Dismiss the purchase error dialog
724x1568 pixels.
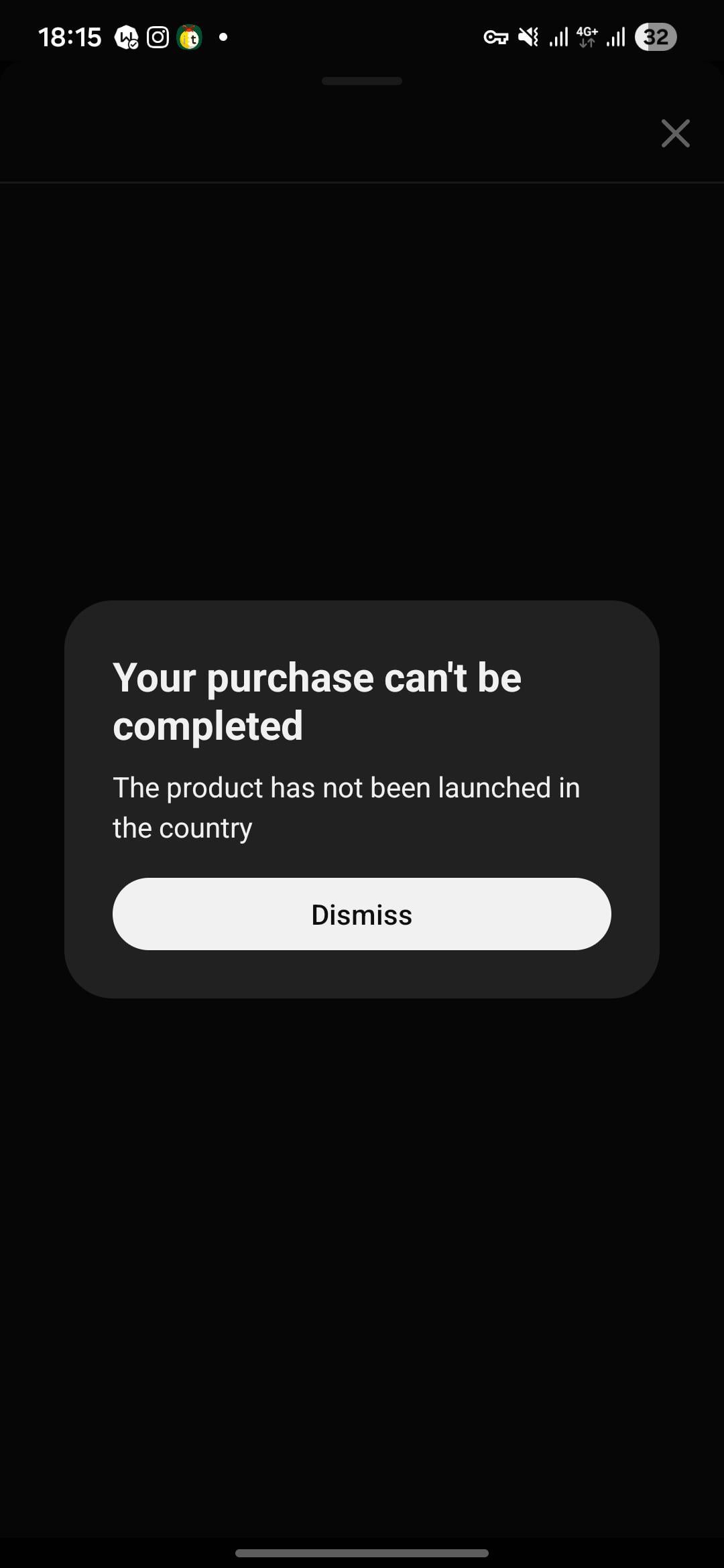tap(361, 914)
